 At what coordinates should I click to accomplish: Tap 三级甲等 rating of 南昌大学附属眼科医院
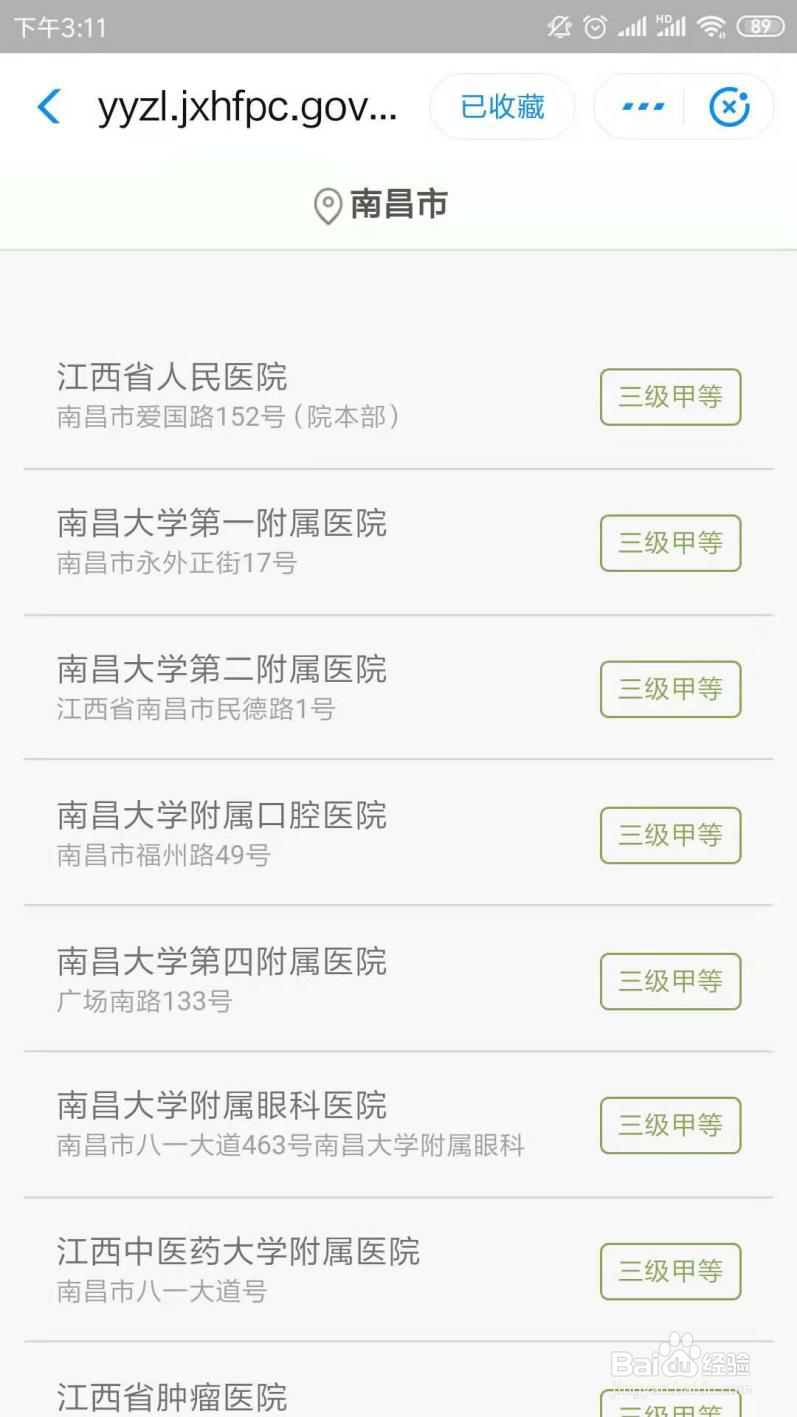point(669,1125)
